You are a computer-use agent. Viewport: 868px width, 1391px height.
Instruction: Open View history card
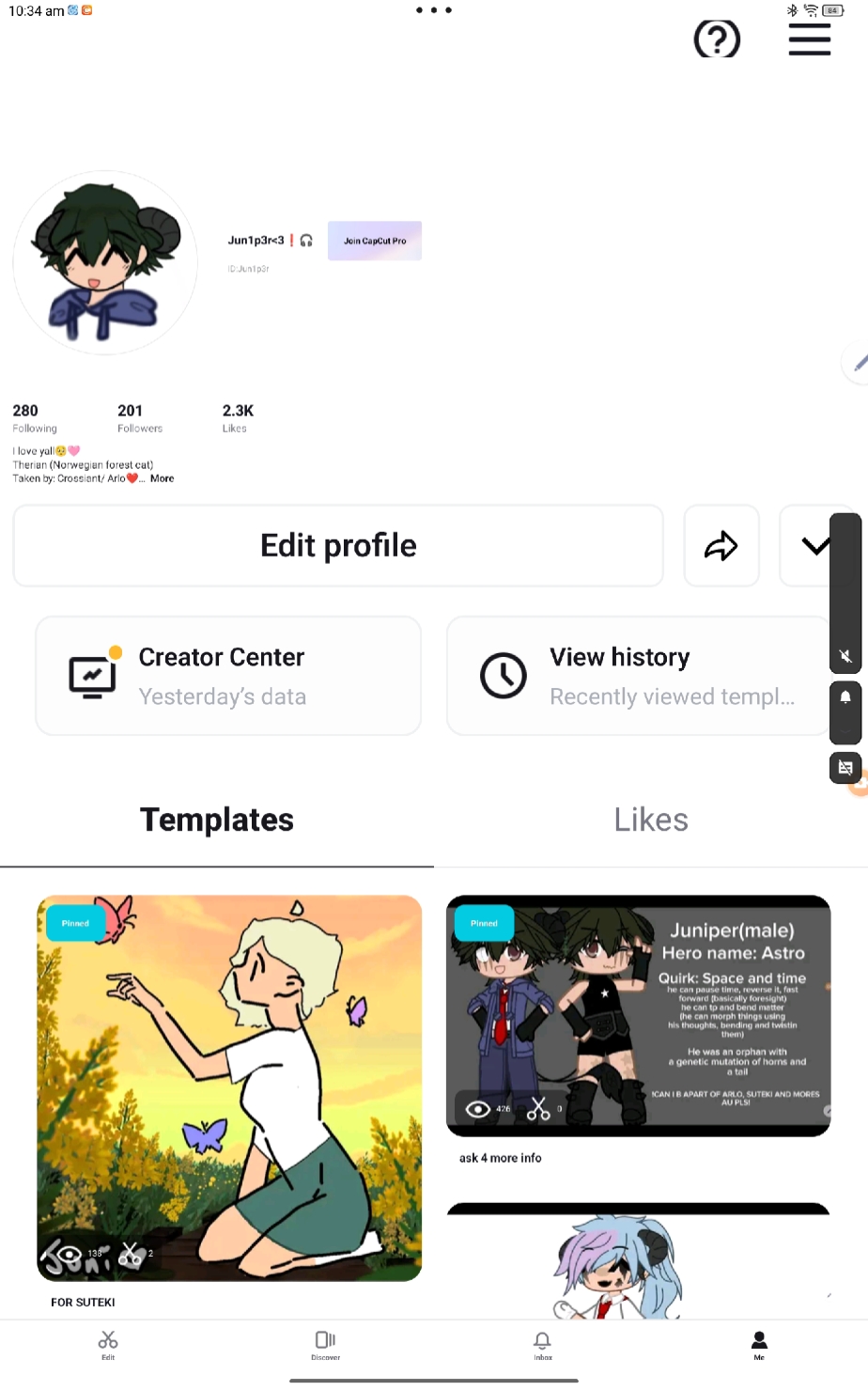tap(639, 676)
